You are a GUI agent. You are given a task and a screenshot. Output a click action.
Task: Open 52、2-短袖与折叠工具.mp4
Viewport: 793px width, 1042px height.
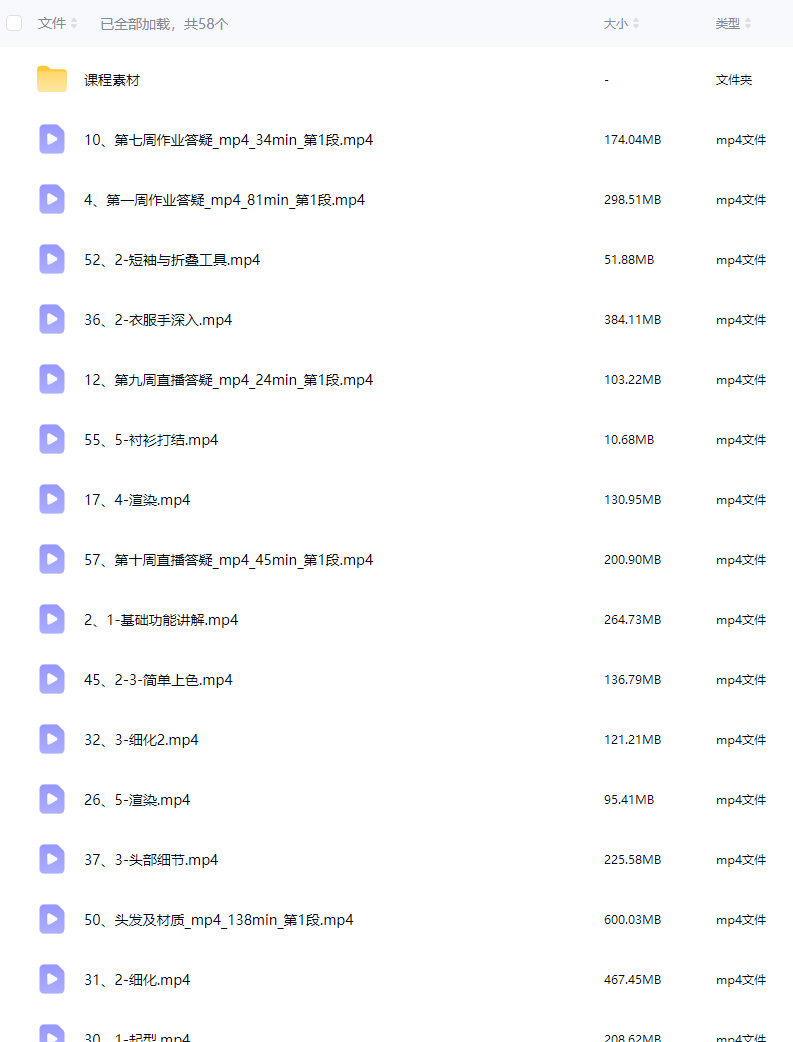pos(172,260)
